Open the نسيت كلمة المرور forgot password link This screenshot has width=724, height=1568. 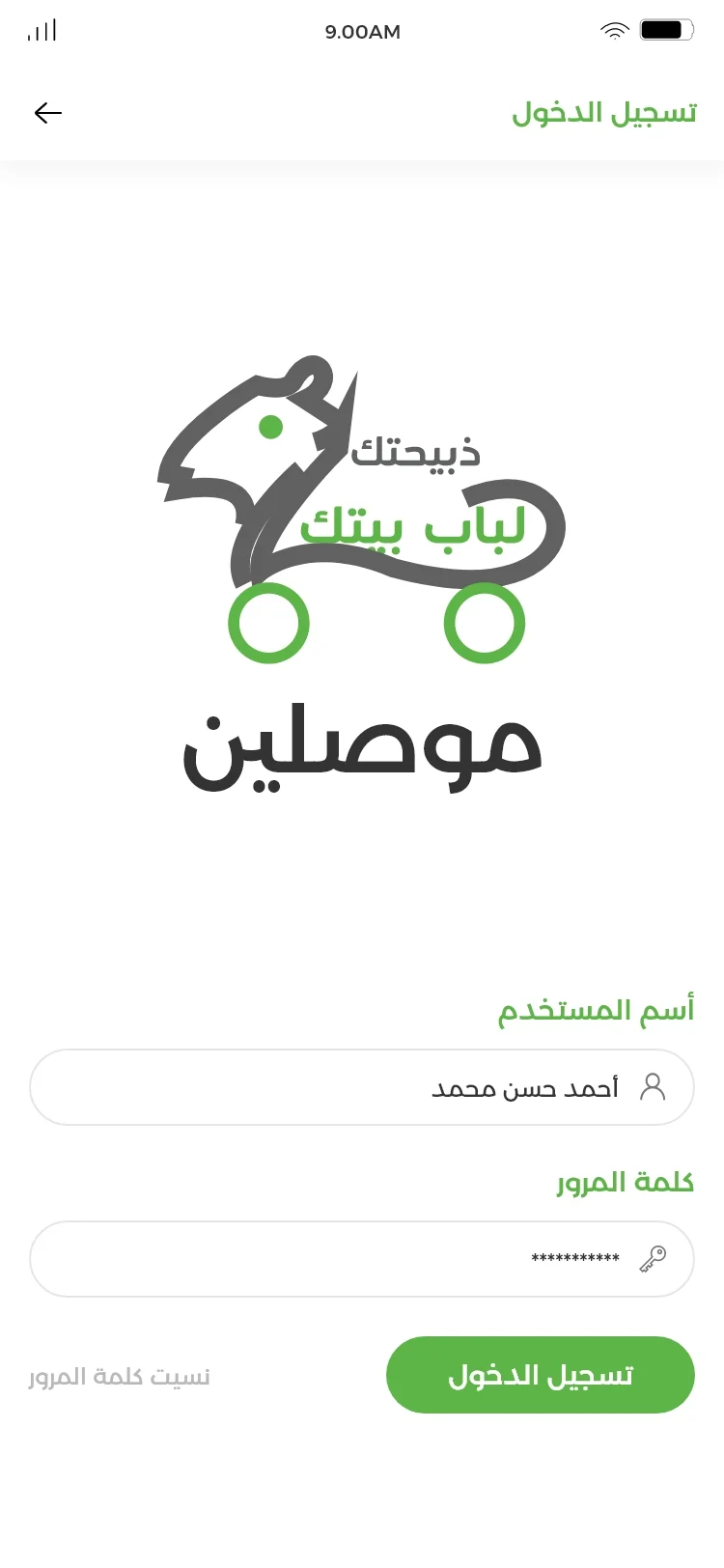(120, 1377)
